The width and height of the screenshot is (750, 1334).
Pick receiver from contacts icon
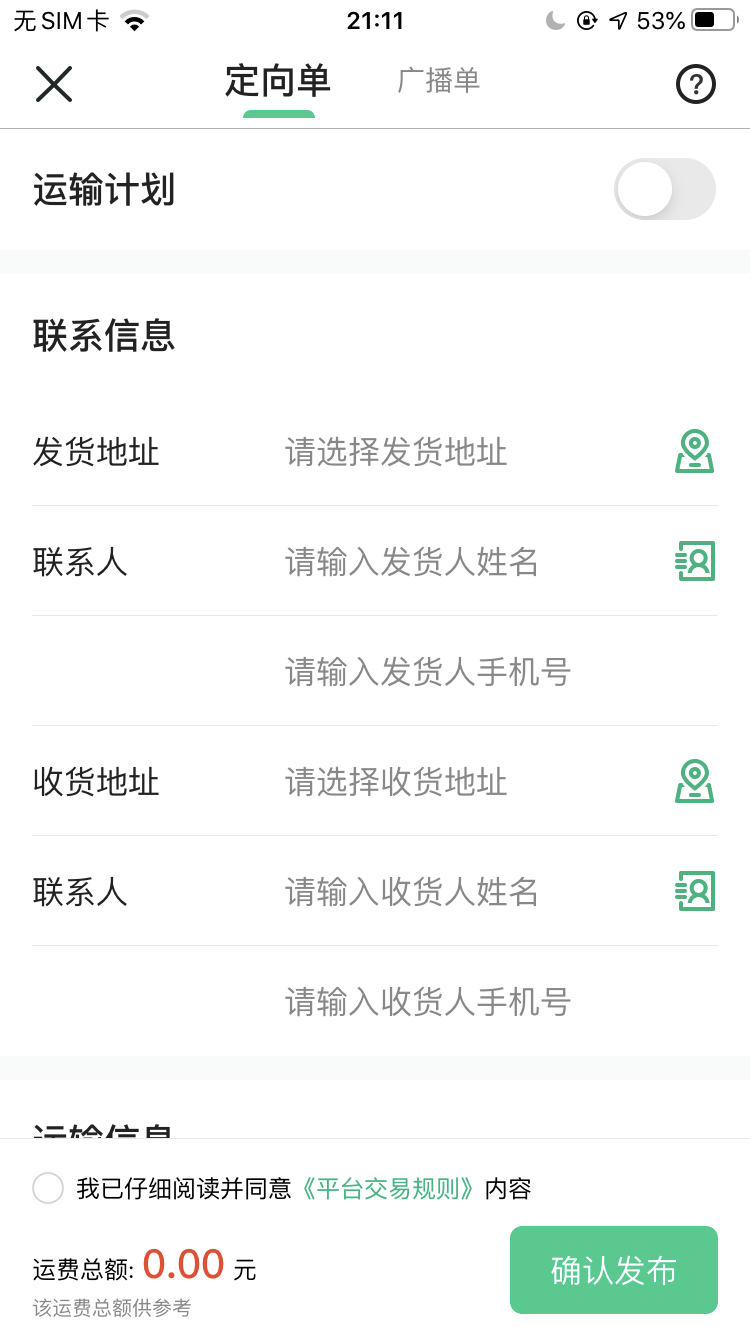[x=695, y=891]
